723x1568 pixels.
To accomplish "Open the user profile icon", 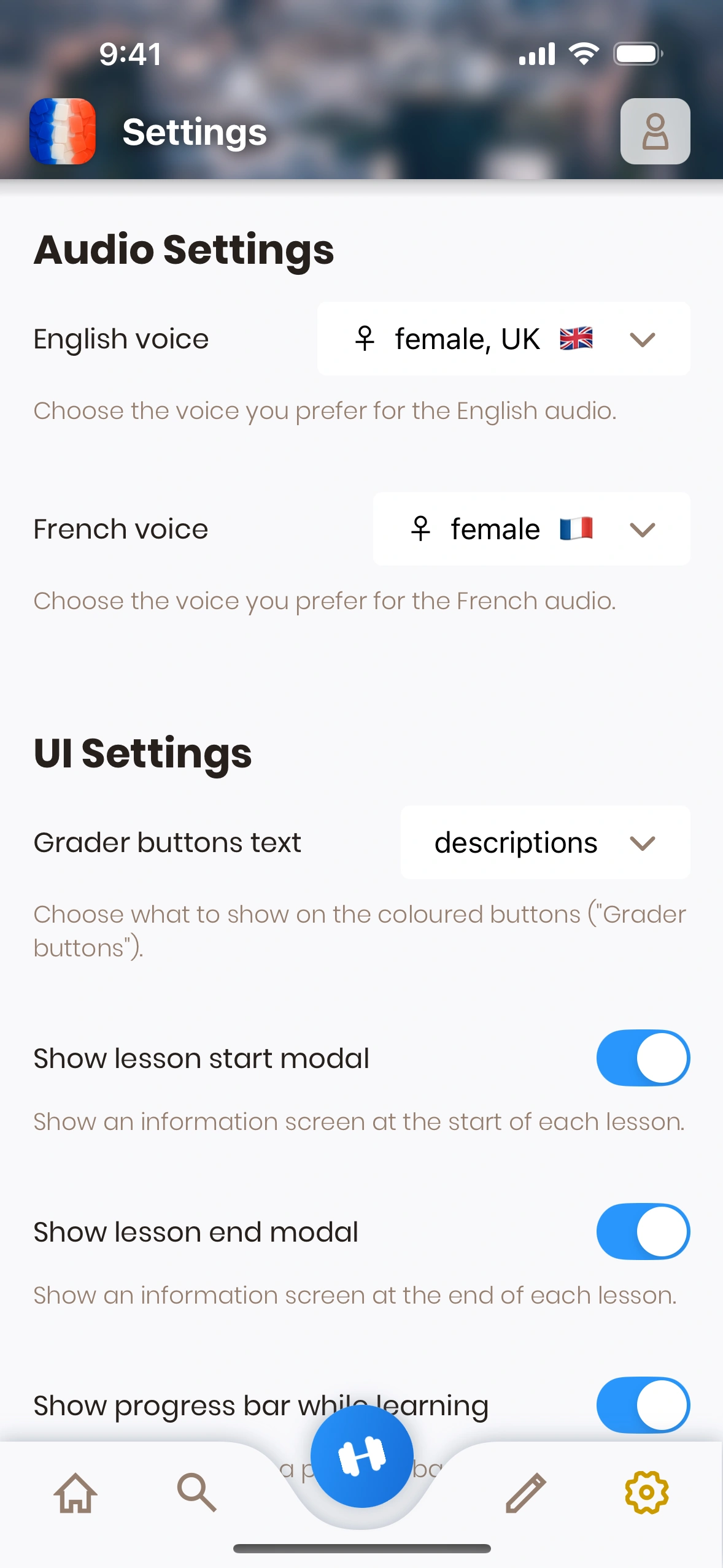I will click(x=655, y=131).
